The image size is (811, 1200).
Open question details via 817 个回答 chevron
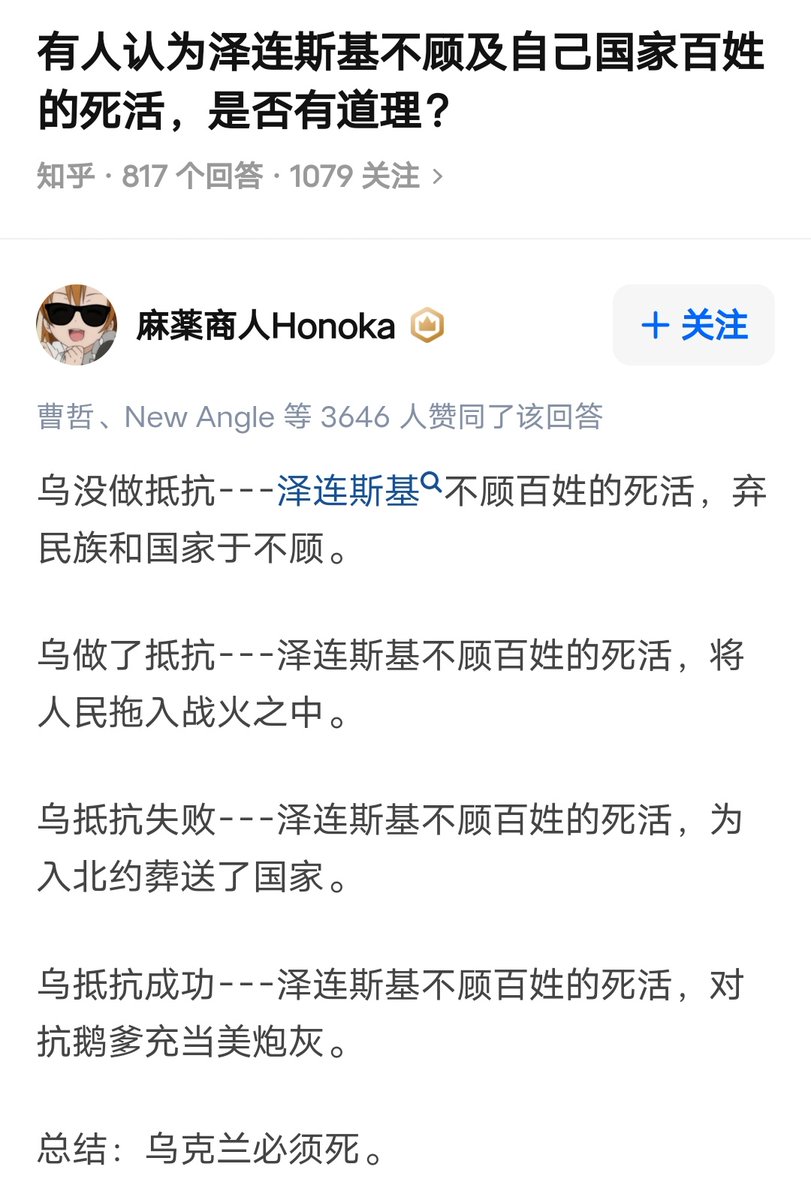click(436, 177)
